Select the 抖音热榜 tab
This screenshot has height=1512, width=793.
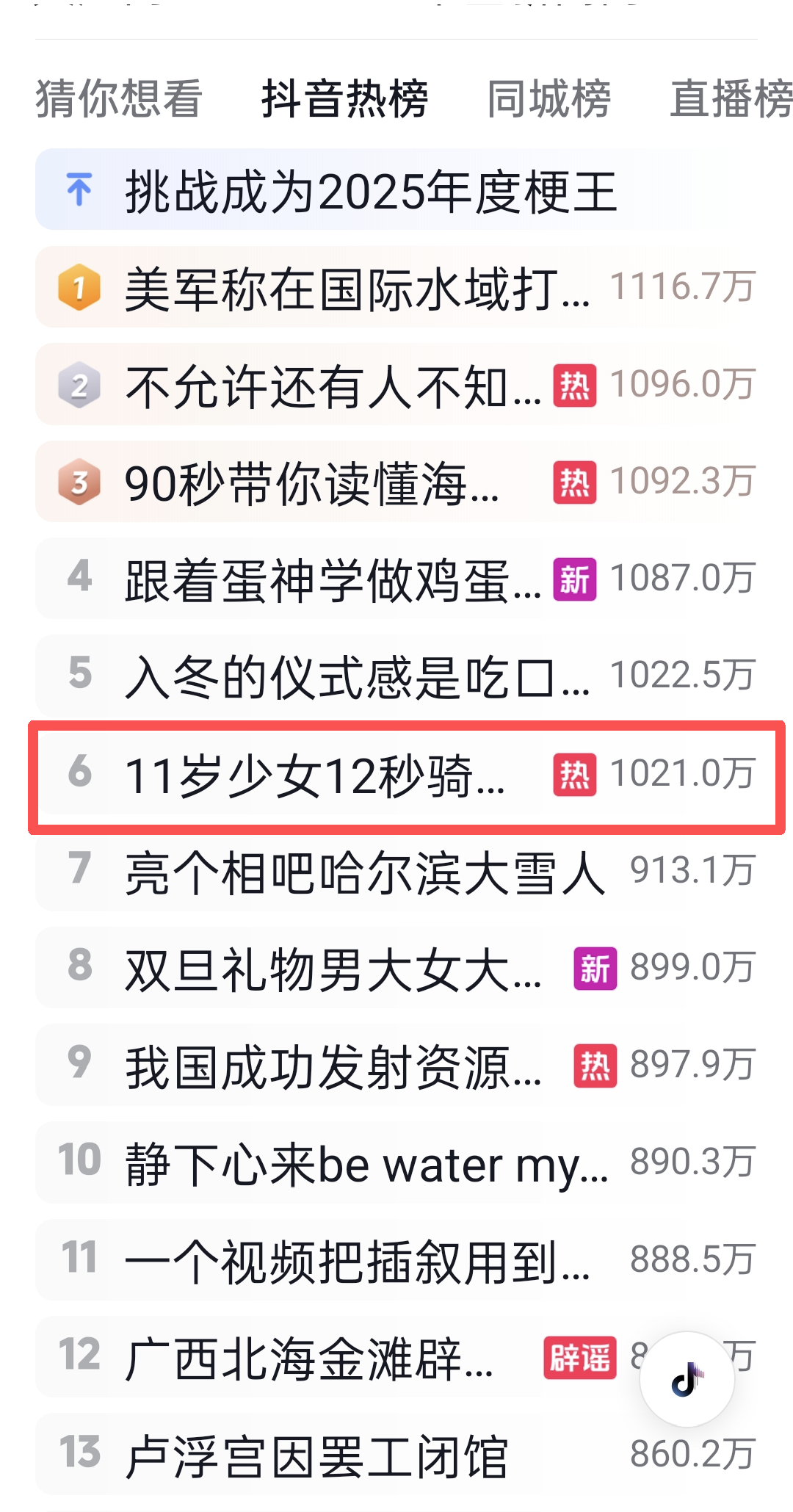tap(344, 98)
